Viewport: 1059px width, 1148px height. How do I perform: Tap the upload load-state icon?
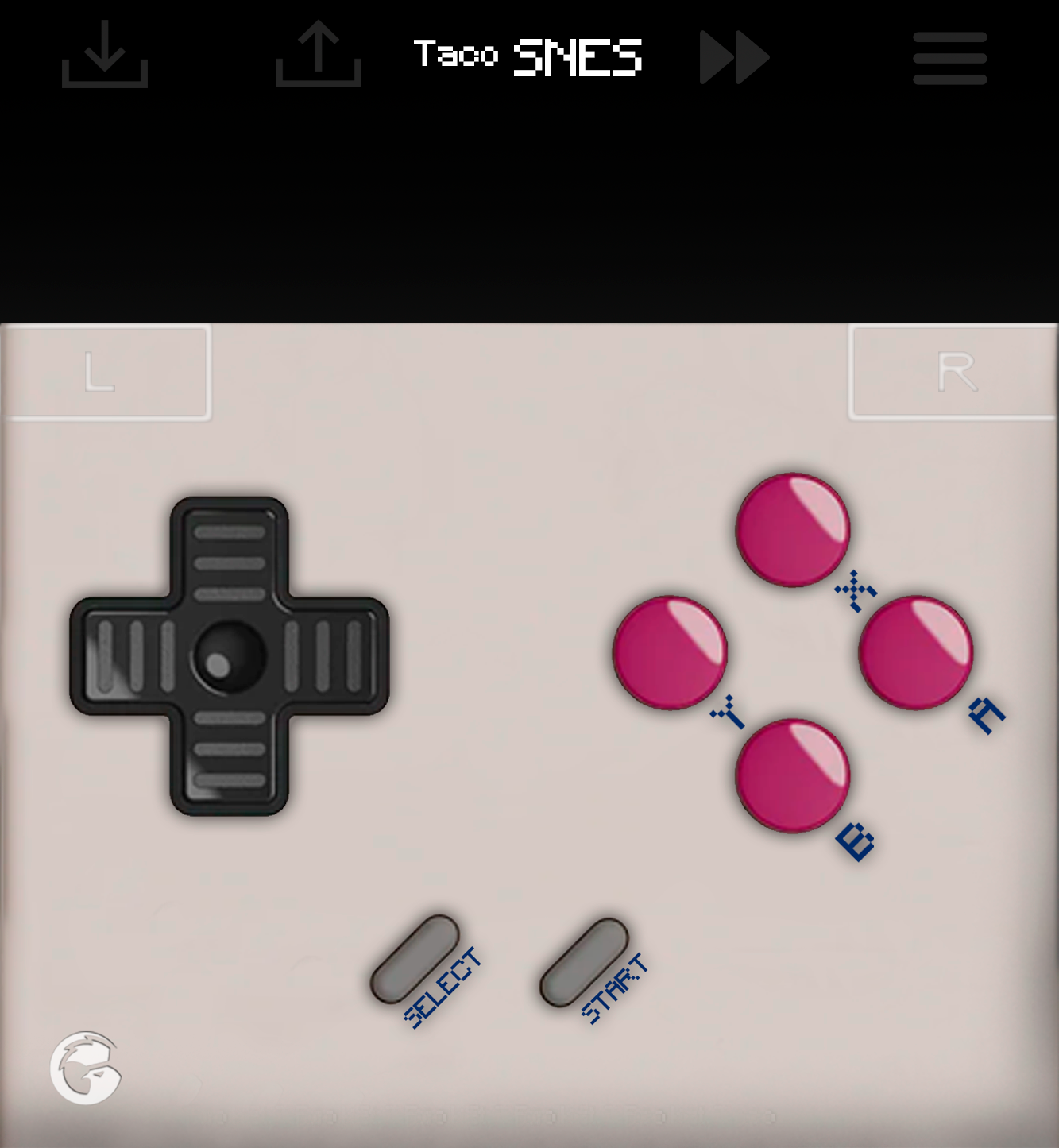318,56
